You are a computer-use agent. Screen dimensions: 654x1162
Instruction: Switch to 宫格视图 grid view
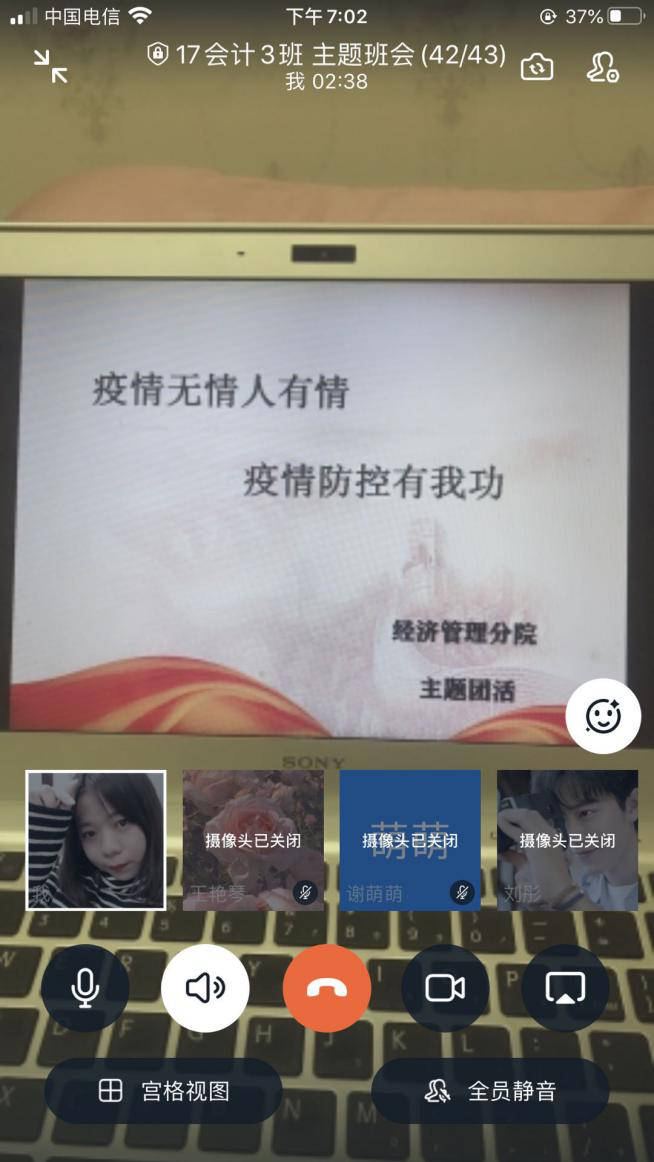pos(163,1091)
